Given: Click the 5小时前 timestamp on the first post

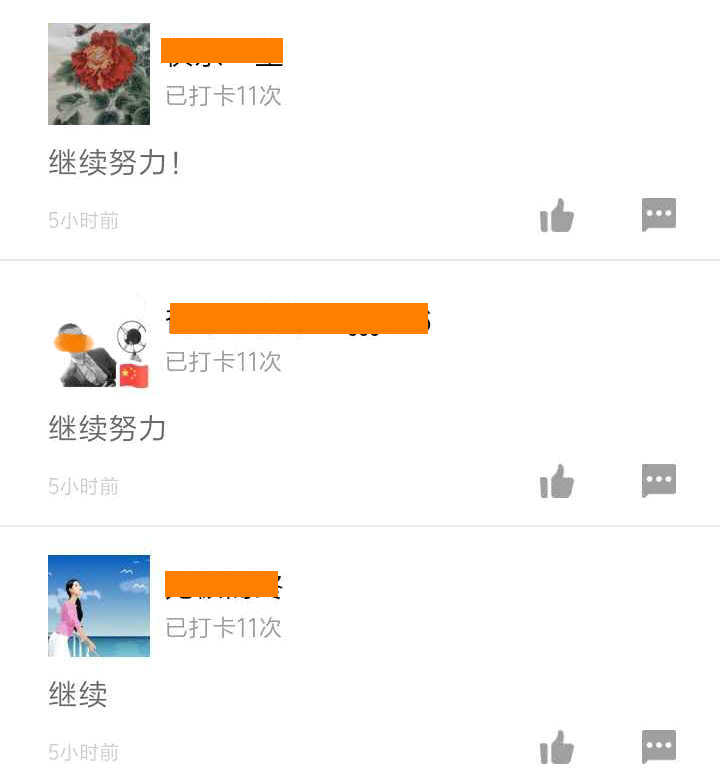Looking at the screenshot, I should click(83, 220).
